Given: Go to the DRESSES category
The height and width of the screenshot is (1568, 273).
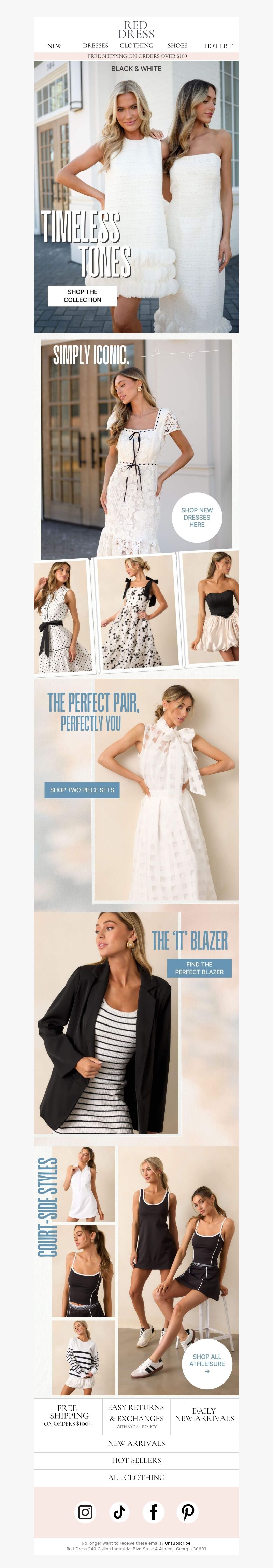Looking at the screenshot, I should pos(96,46).
